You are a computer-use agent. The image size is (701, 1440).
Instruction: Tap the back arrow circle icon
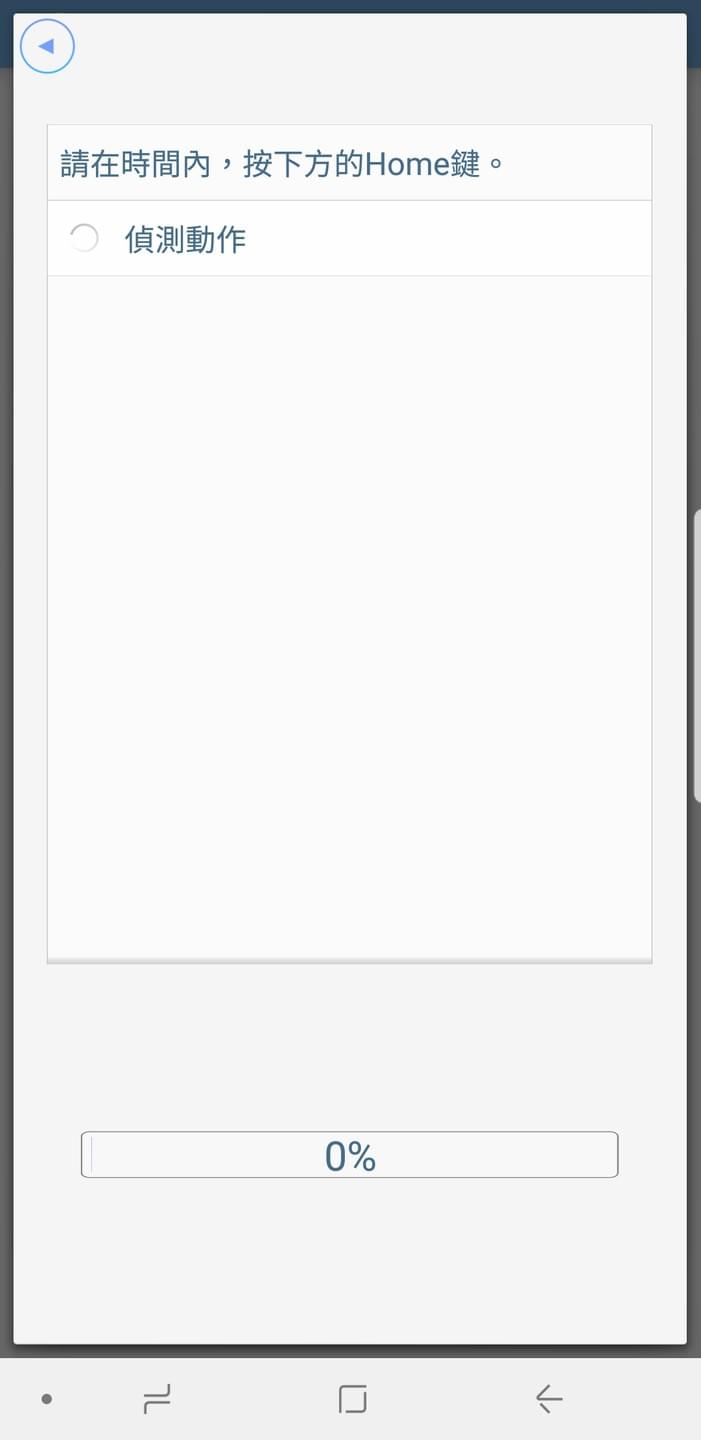pyautogui.click(x=47, y=46)
